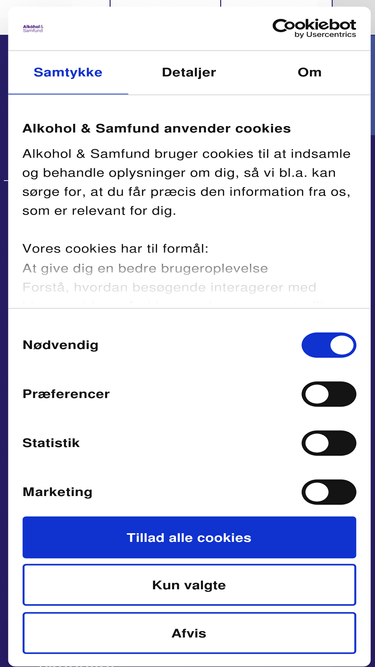Turn on Statistik cookies

point(329,443)
